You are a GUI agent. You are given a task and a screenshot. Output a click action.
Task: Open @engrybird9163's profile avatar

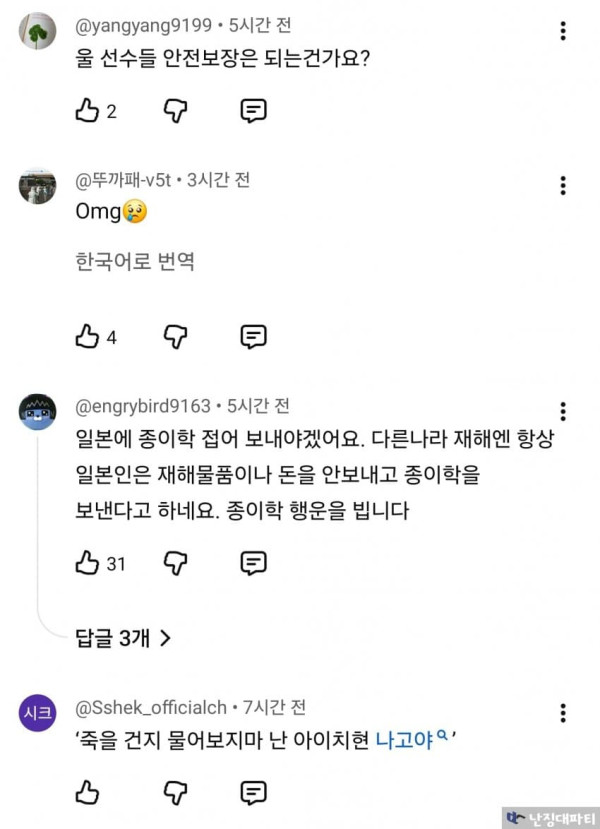tap(38, 411)
